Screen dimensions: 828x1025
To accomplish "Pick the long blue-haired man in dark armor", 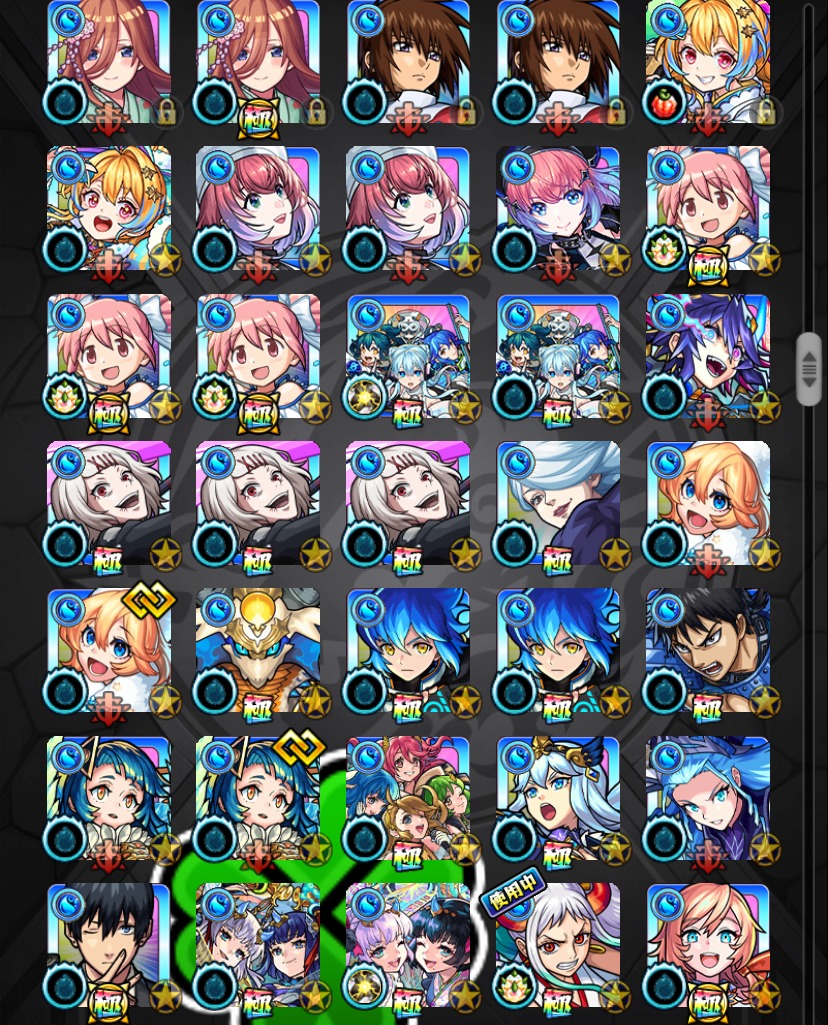I will pyautogui.click(x=708, y=798).
